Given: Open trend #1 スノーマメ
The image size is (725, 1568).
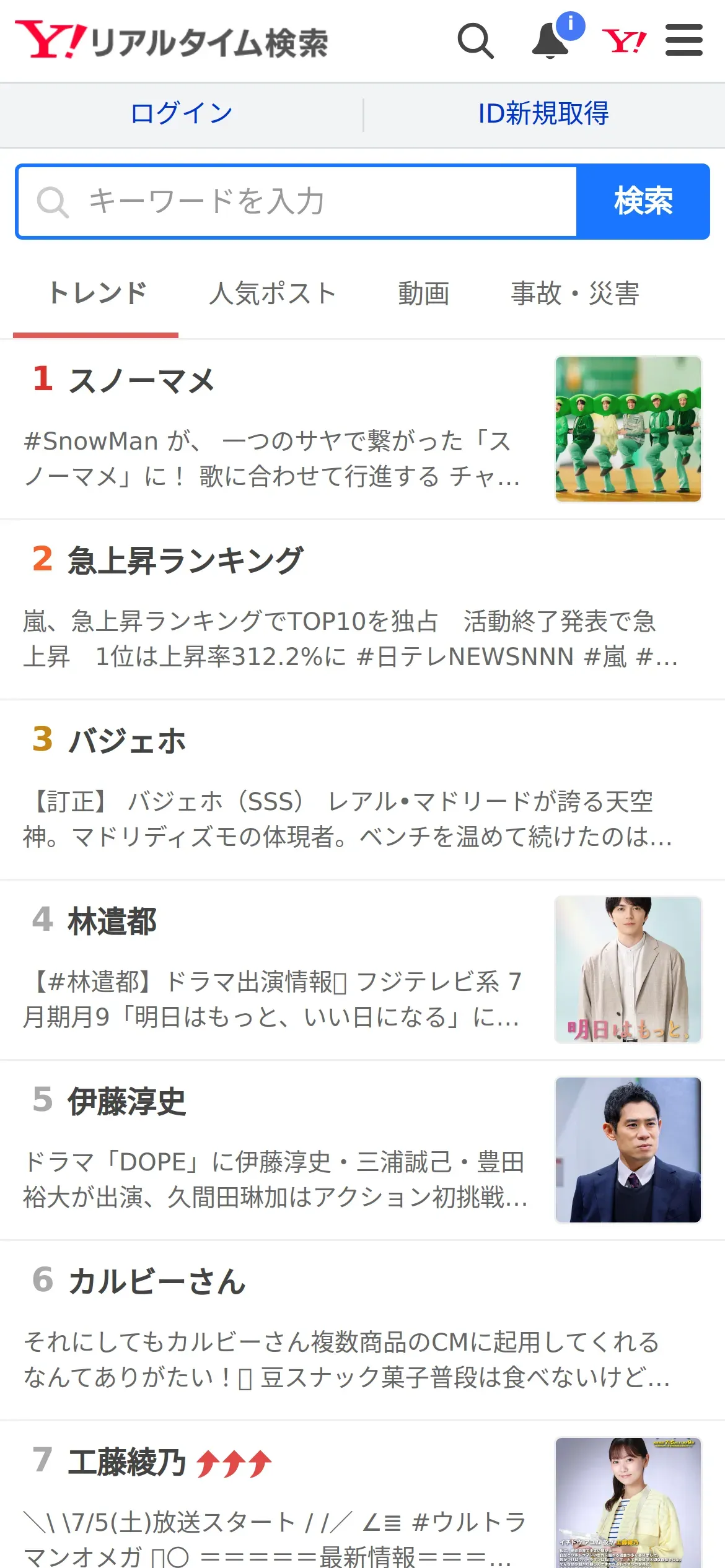Looking at the screenshot, I should pos(362,429).
